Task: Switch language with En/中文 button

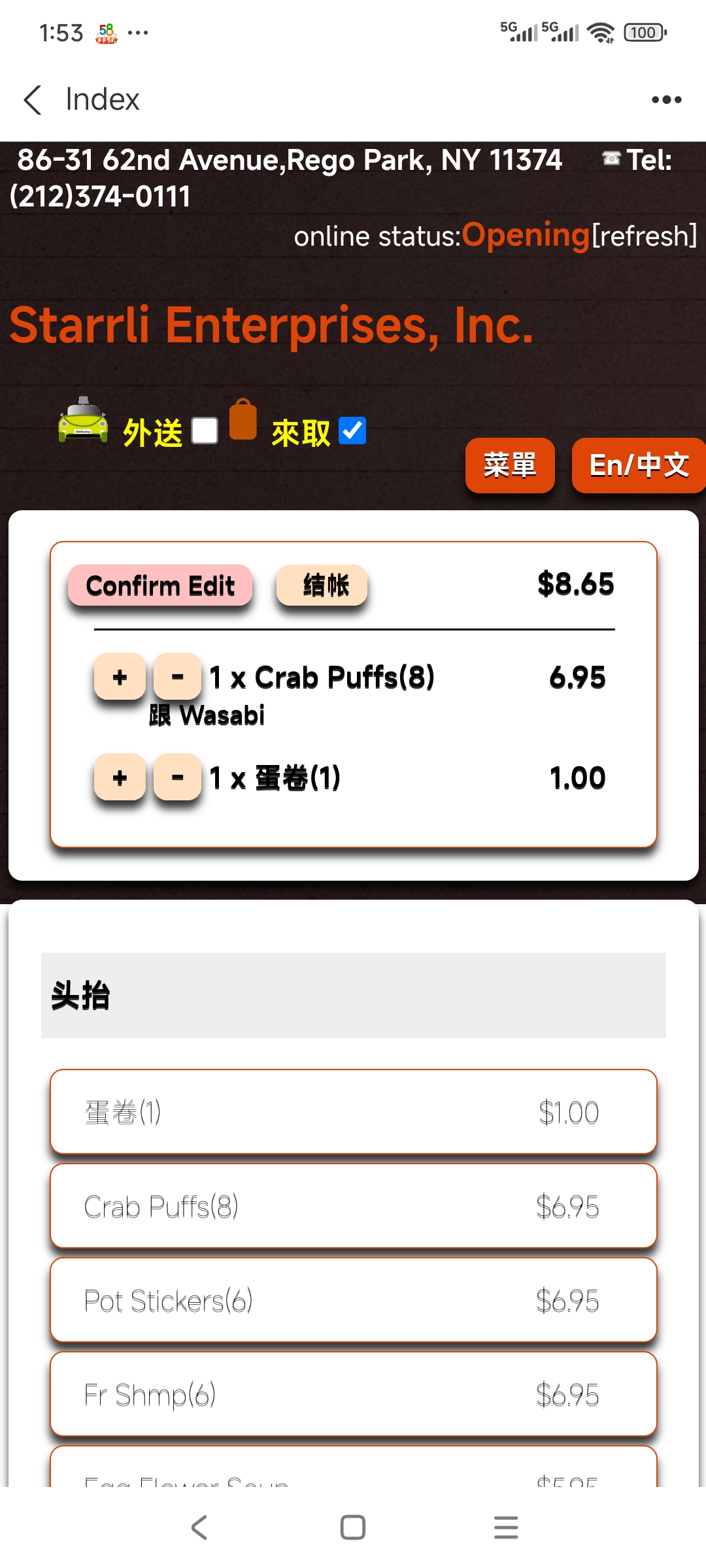Action: tap(638, 465)
